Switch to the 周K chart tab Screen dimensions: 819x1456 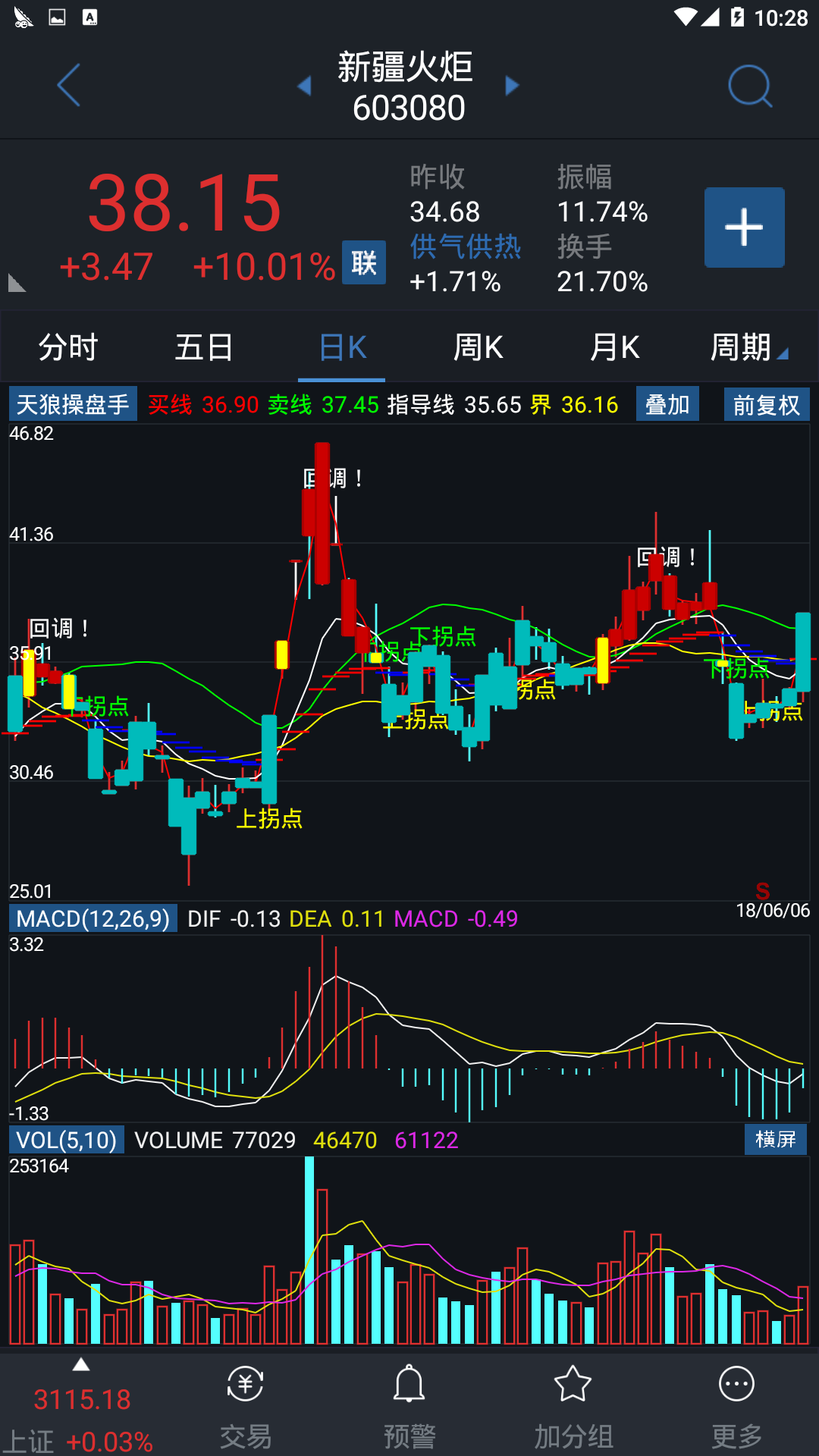[478, 347]
